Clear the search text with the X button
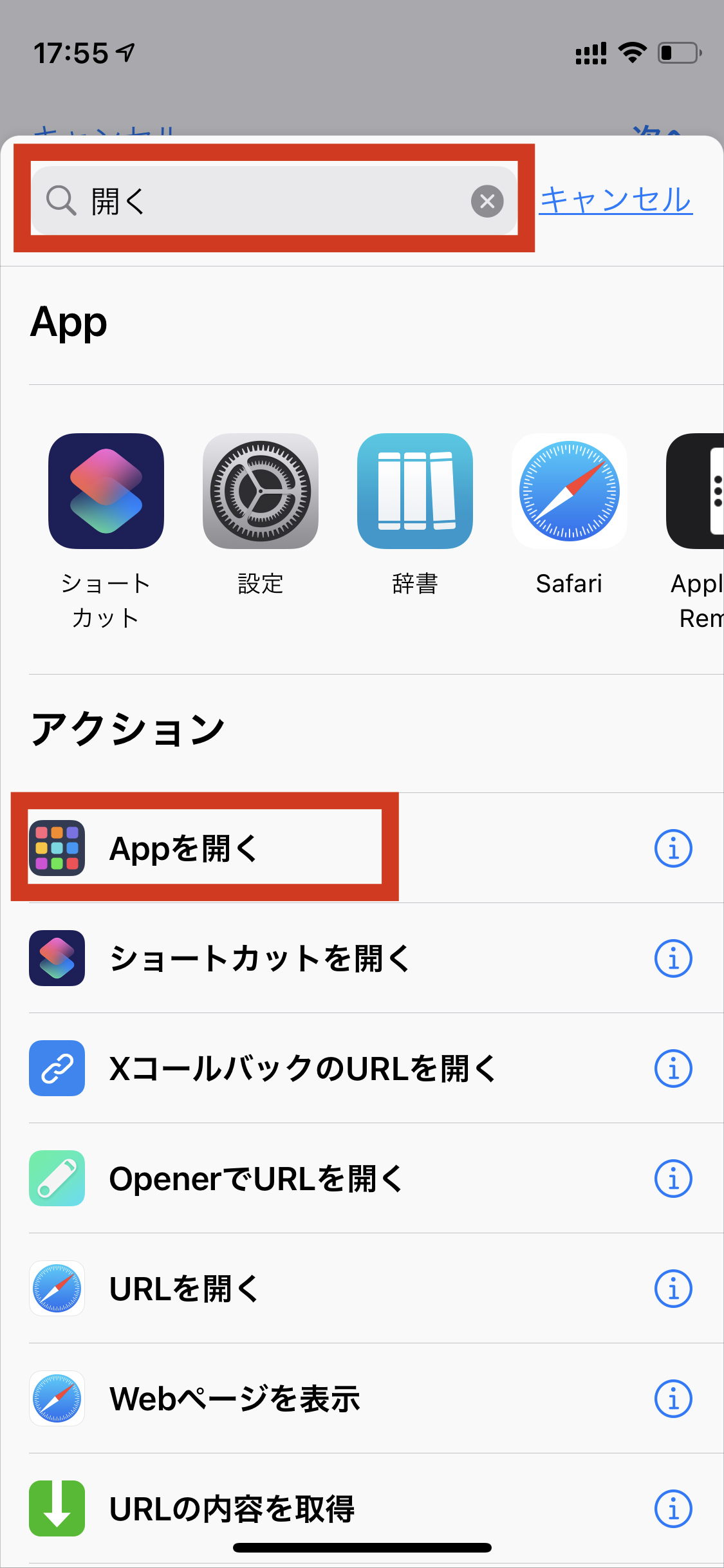Screen dimensions: 724x1568 click(x=487, y=201)
